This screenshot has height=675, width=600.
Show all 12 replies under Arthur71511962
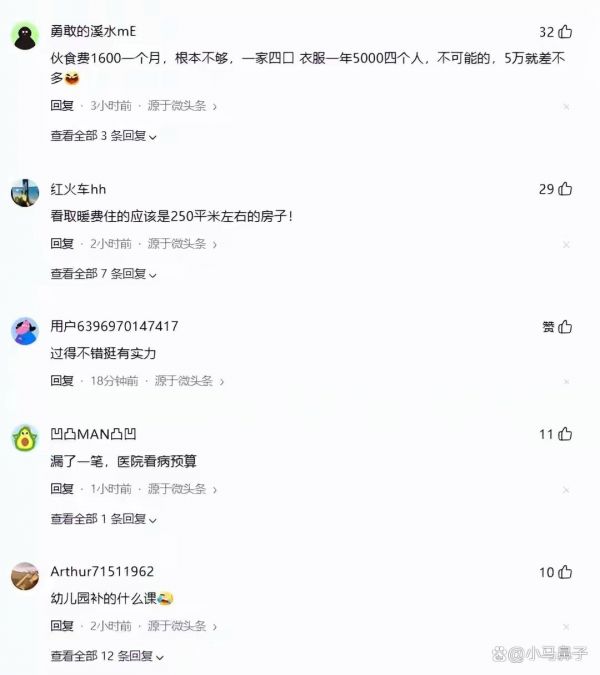[107, 657]
